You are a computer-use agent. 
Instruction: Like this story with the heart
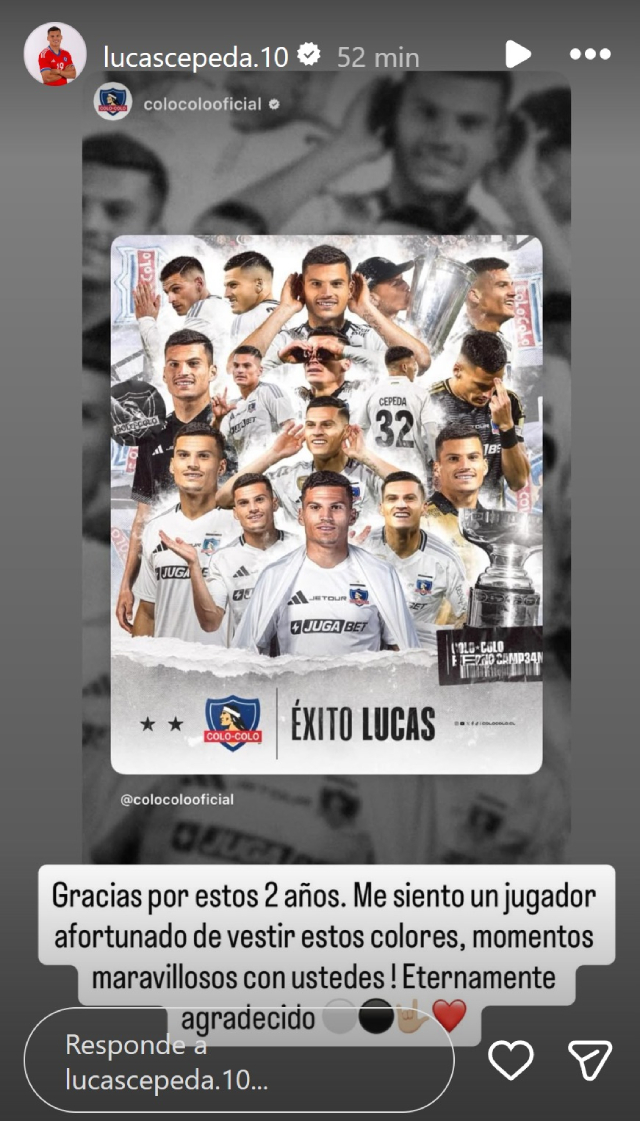511,1060
